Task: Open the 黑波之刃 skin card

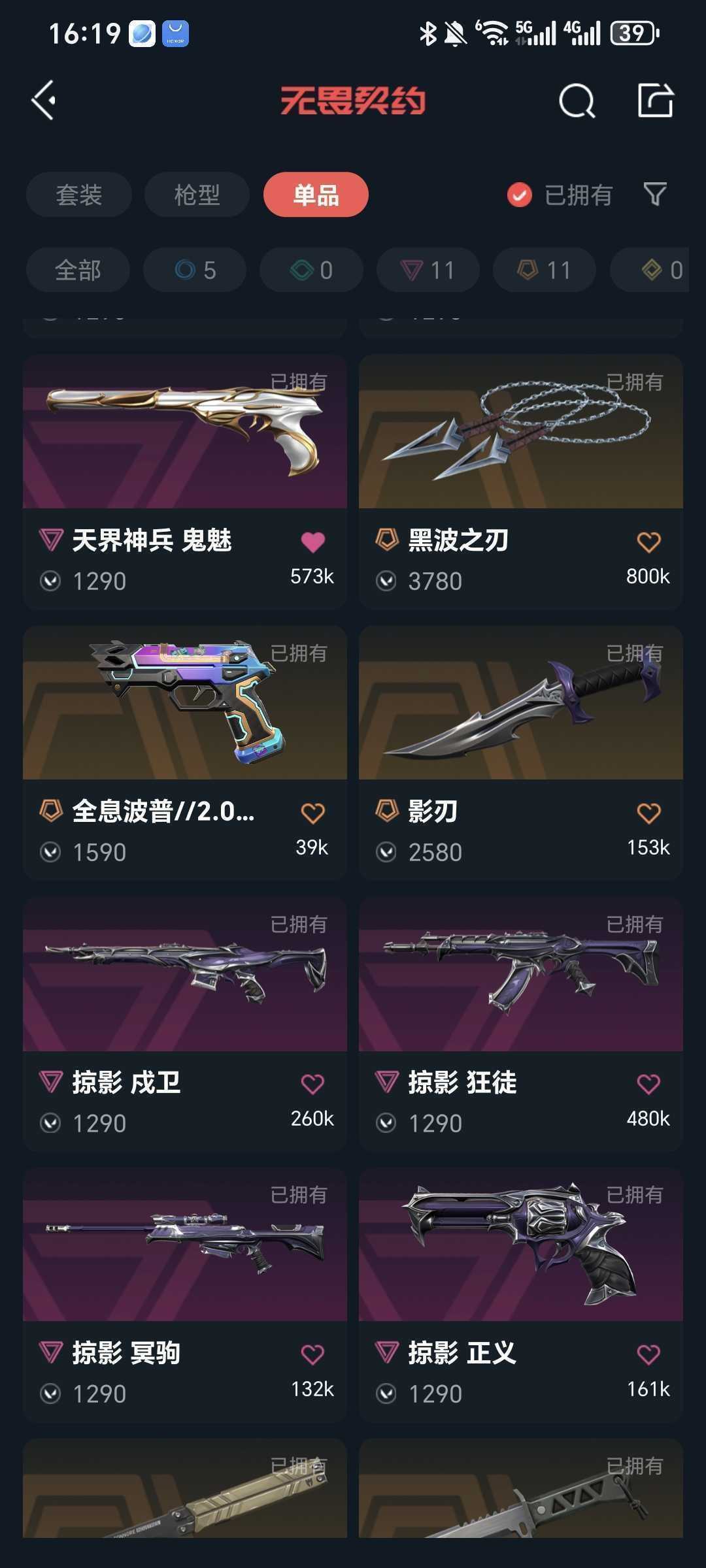Action: tap(521, 482)
